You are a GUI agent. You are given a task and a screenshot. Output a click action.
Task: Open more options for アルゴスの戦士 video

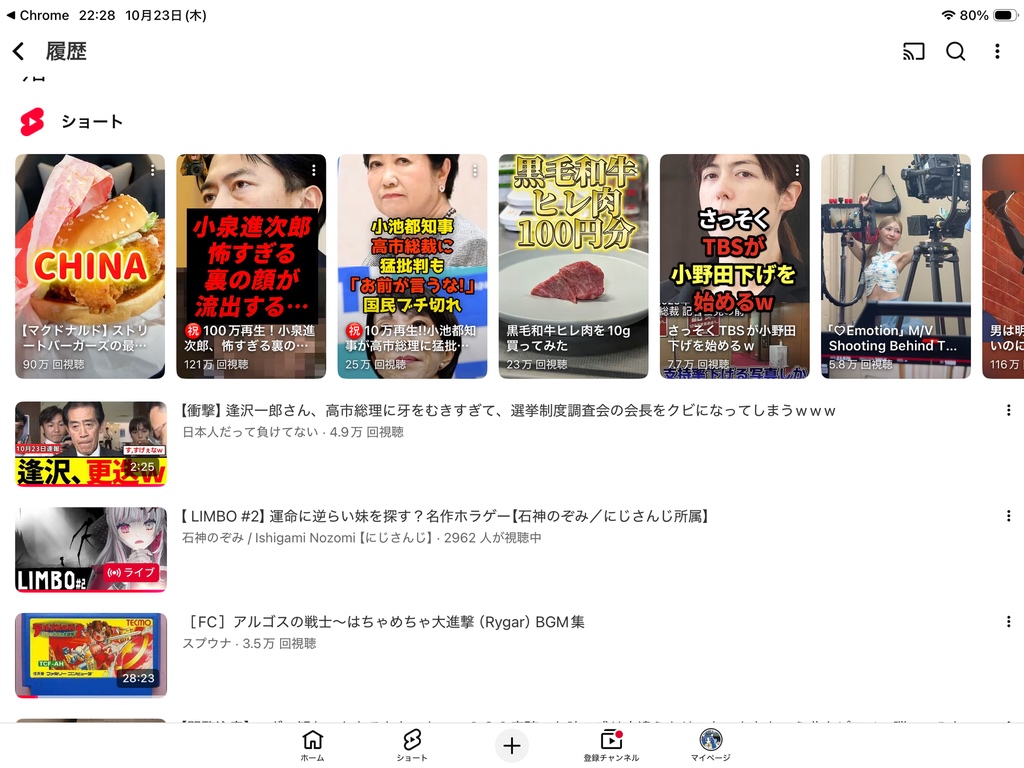[1008, 622]
